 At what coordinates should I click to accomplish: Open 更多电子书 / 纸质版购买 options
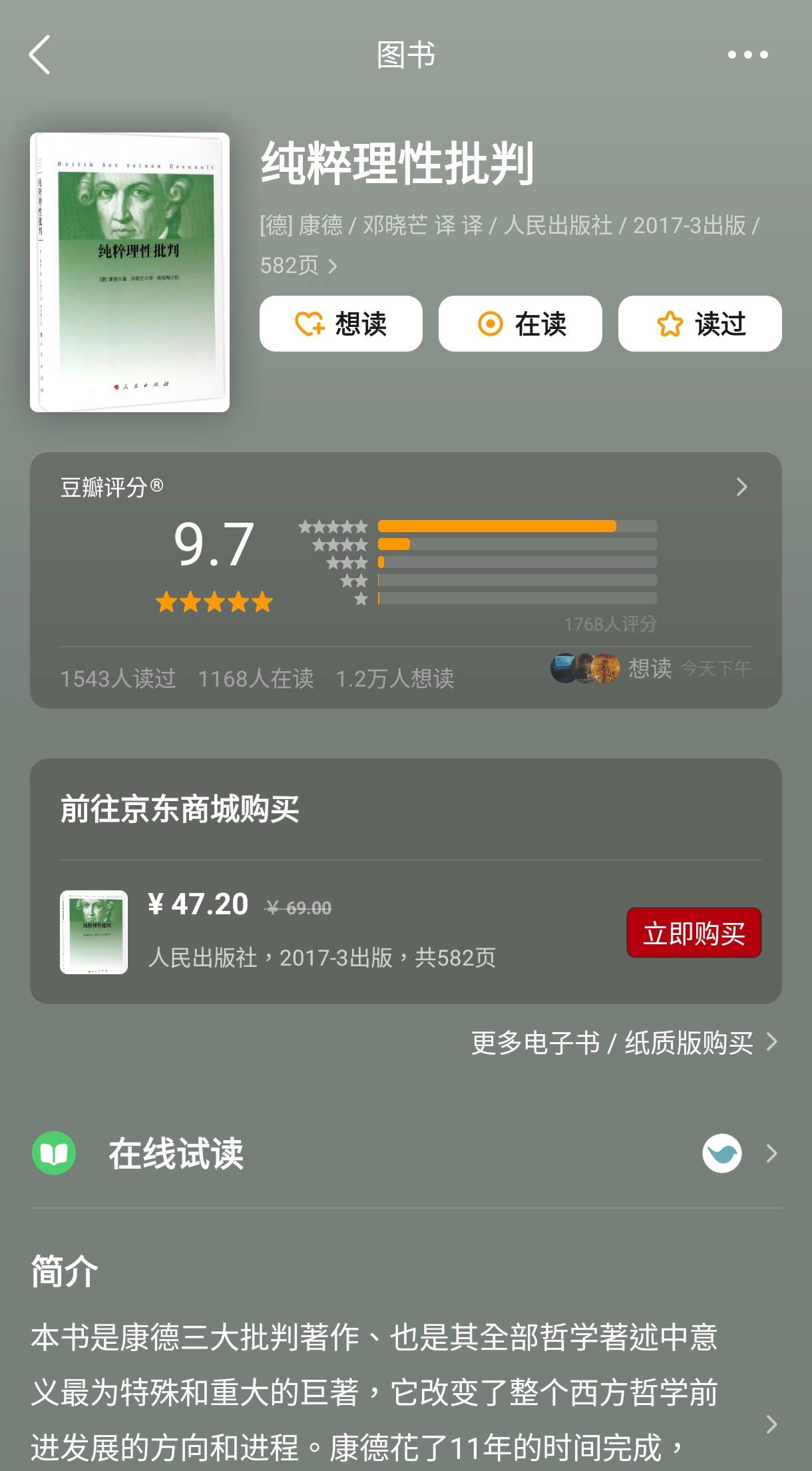coord(624,1043)
